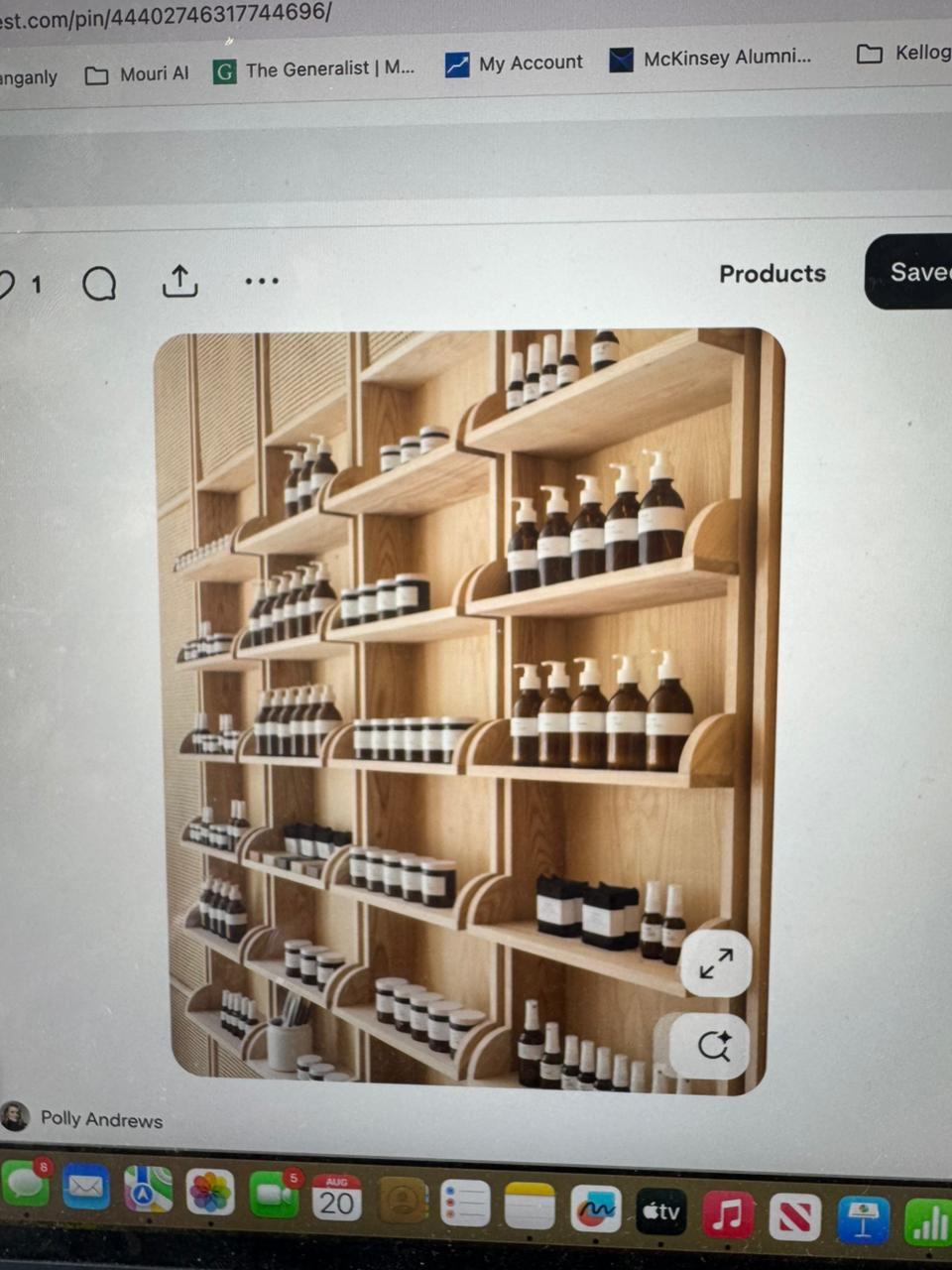Open Polly Andrews' profile
The height and width of the screenshot is (1270, 952).
100,1119
